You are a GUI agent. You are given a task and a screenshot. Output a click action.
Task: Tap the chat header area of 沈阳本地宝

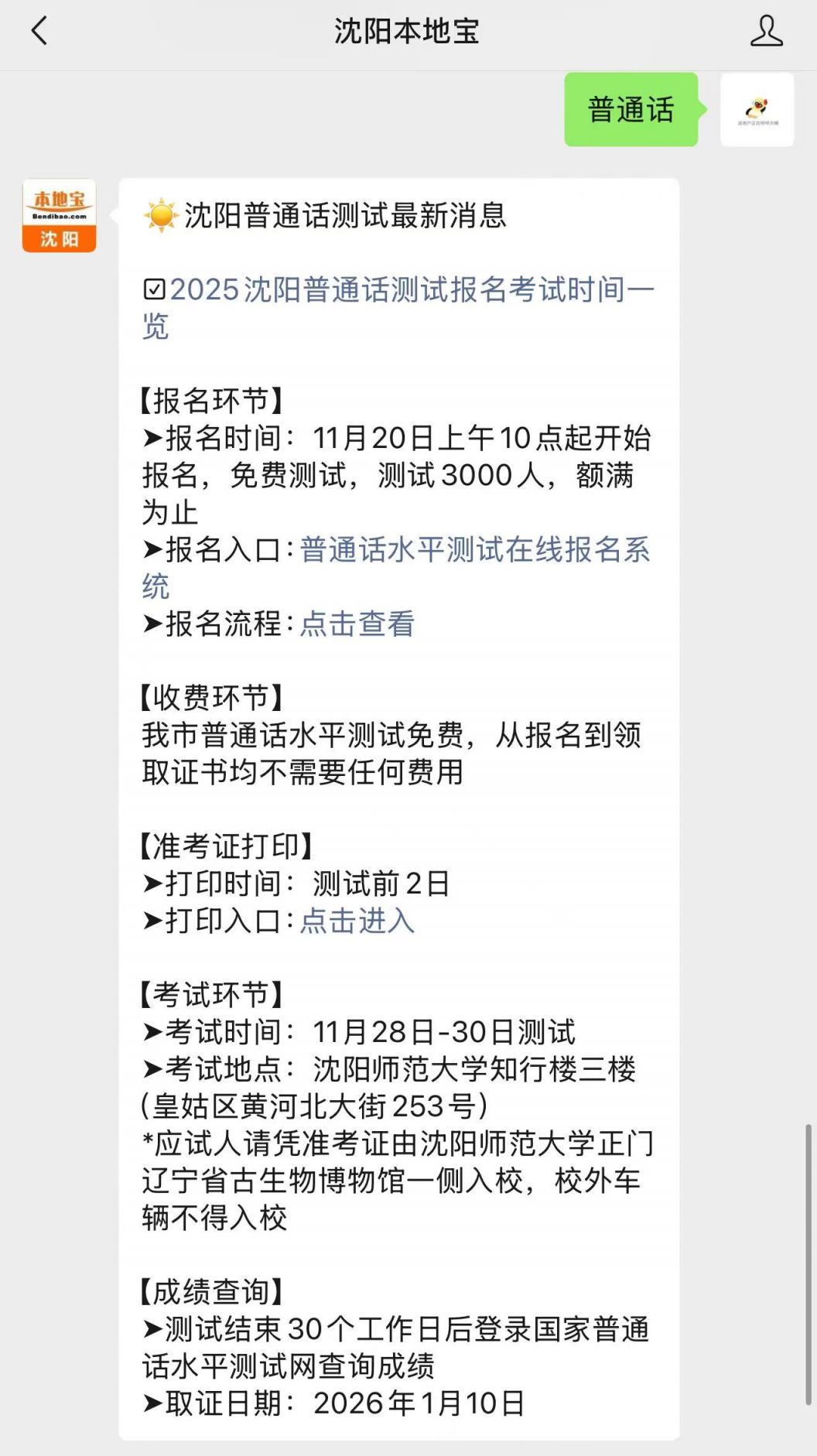(x=408, y=32)
